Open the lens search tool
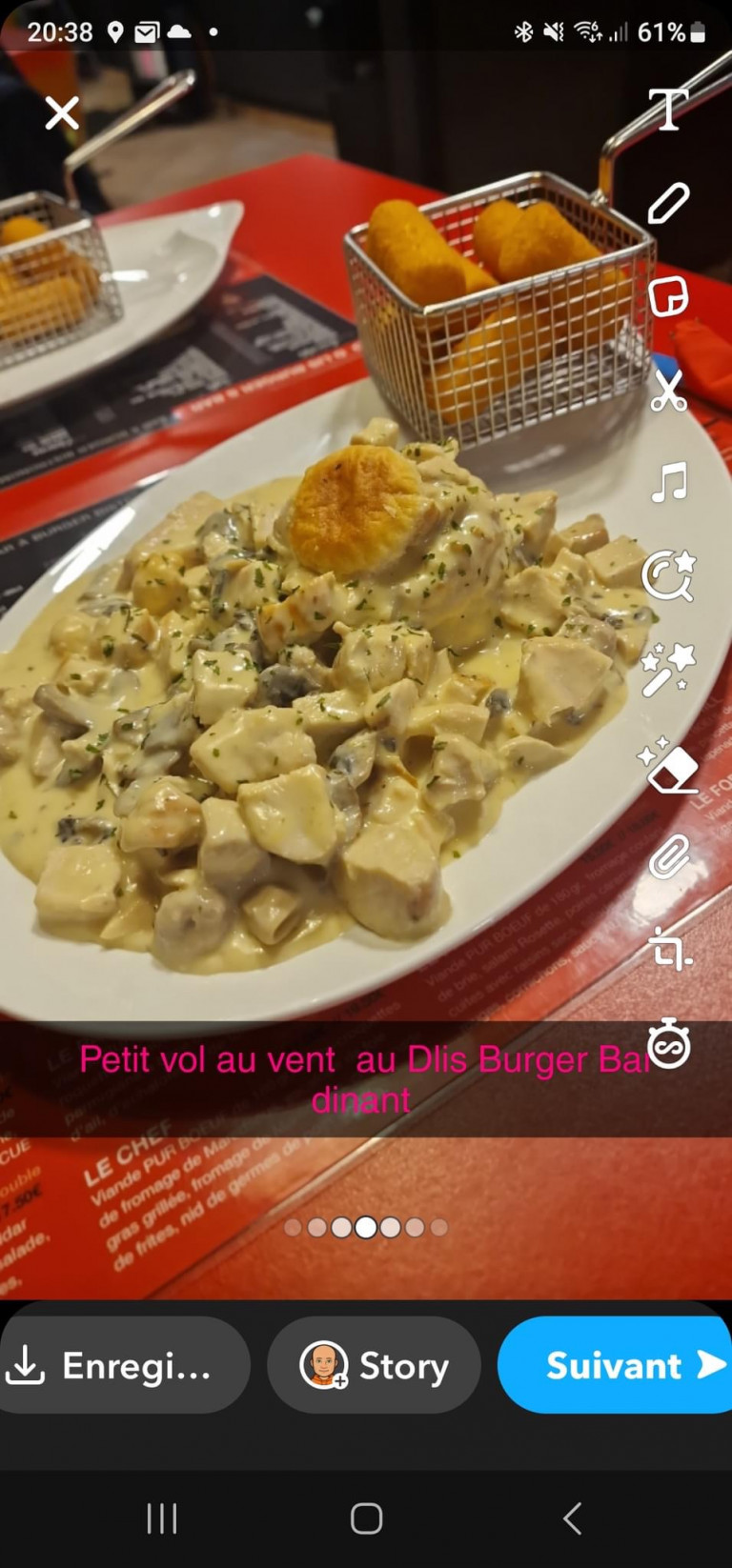The height and width of the screenshot is (1568, 732). 669,575
